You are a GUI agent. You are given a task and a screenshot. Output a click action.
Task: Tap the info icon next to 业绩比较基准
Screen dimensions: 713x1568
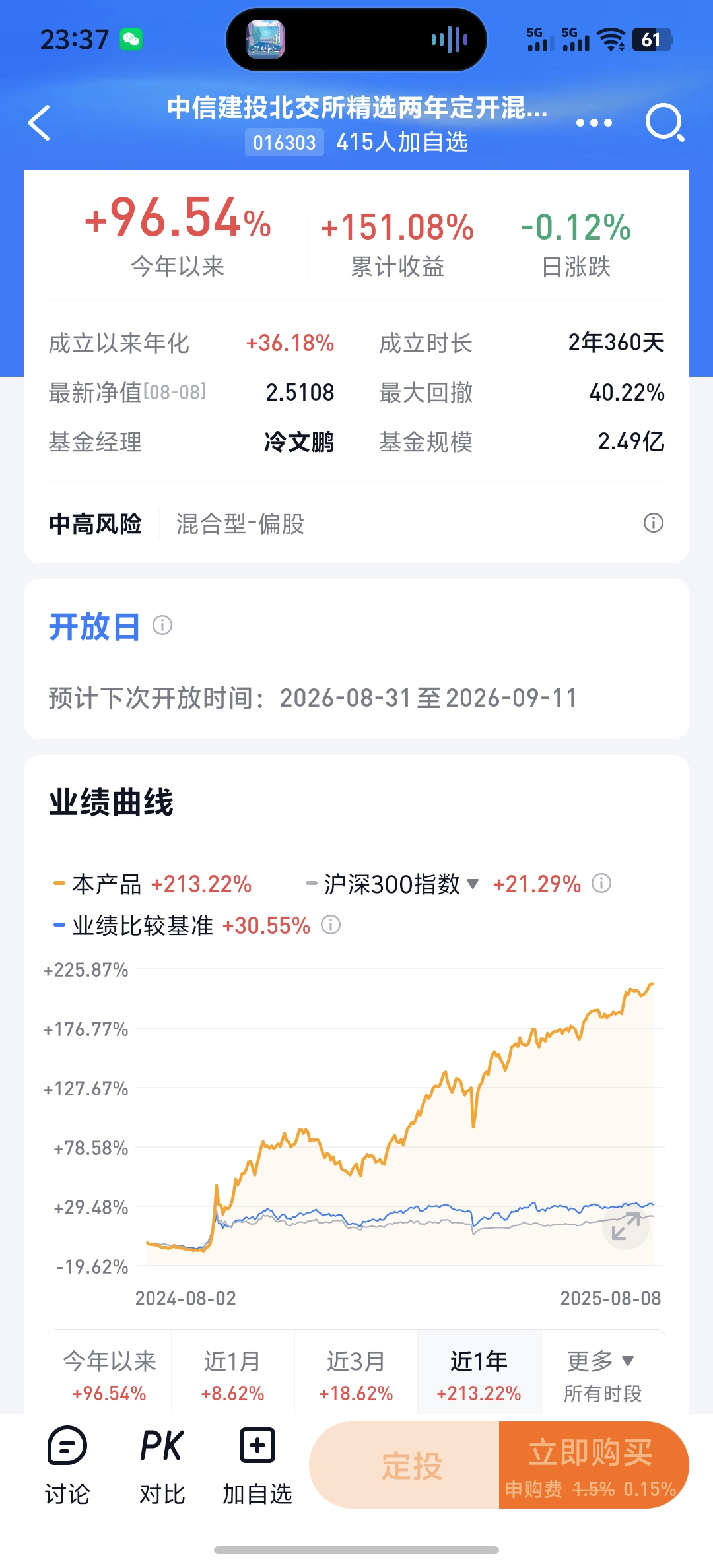tap(331, 925)
